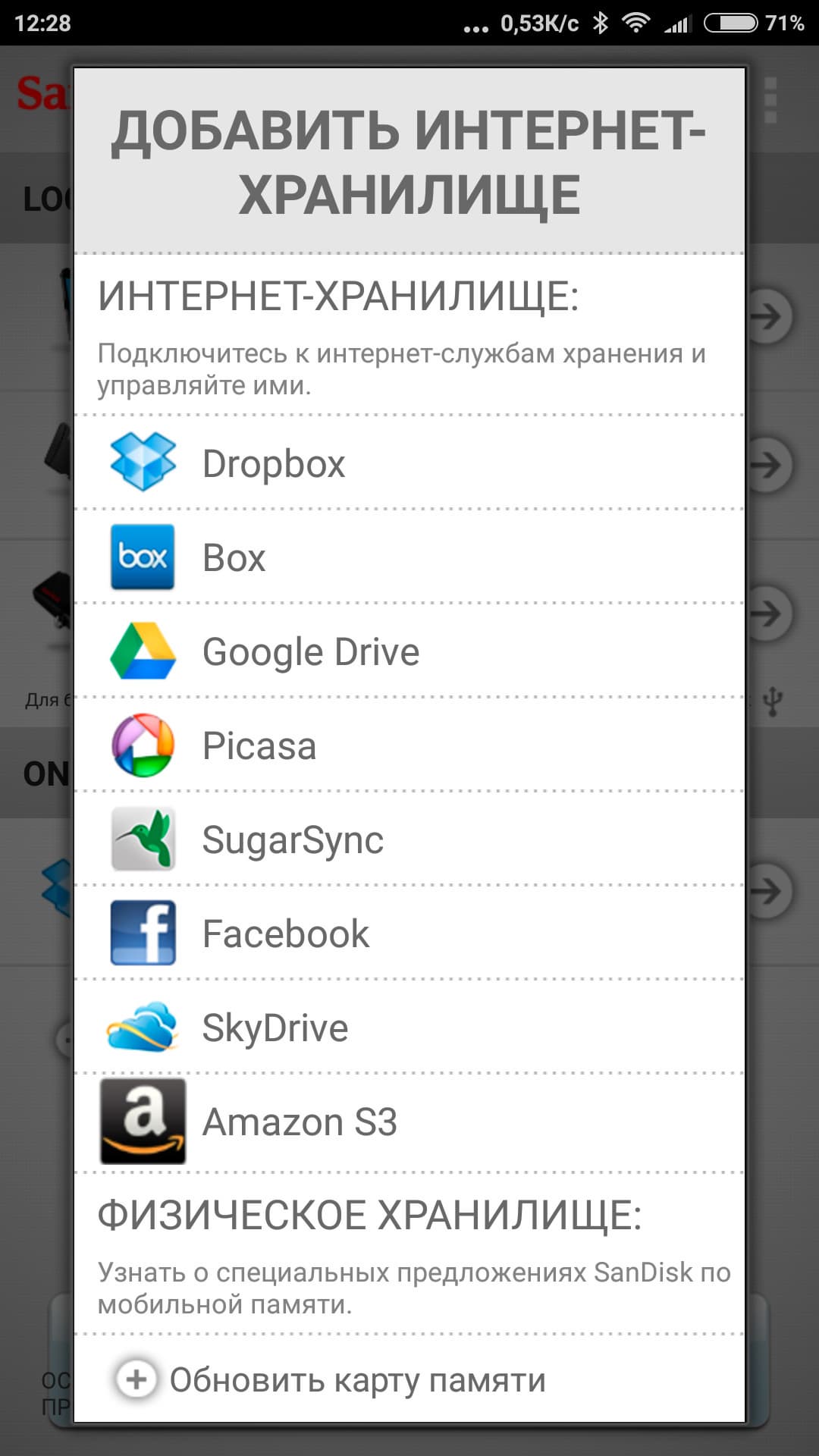Tap Обновить карту памяти
This screenshot has width=819, height=1456.
356,1379
